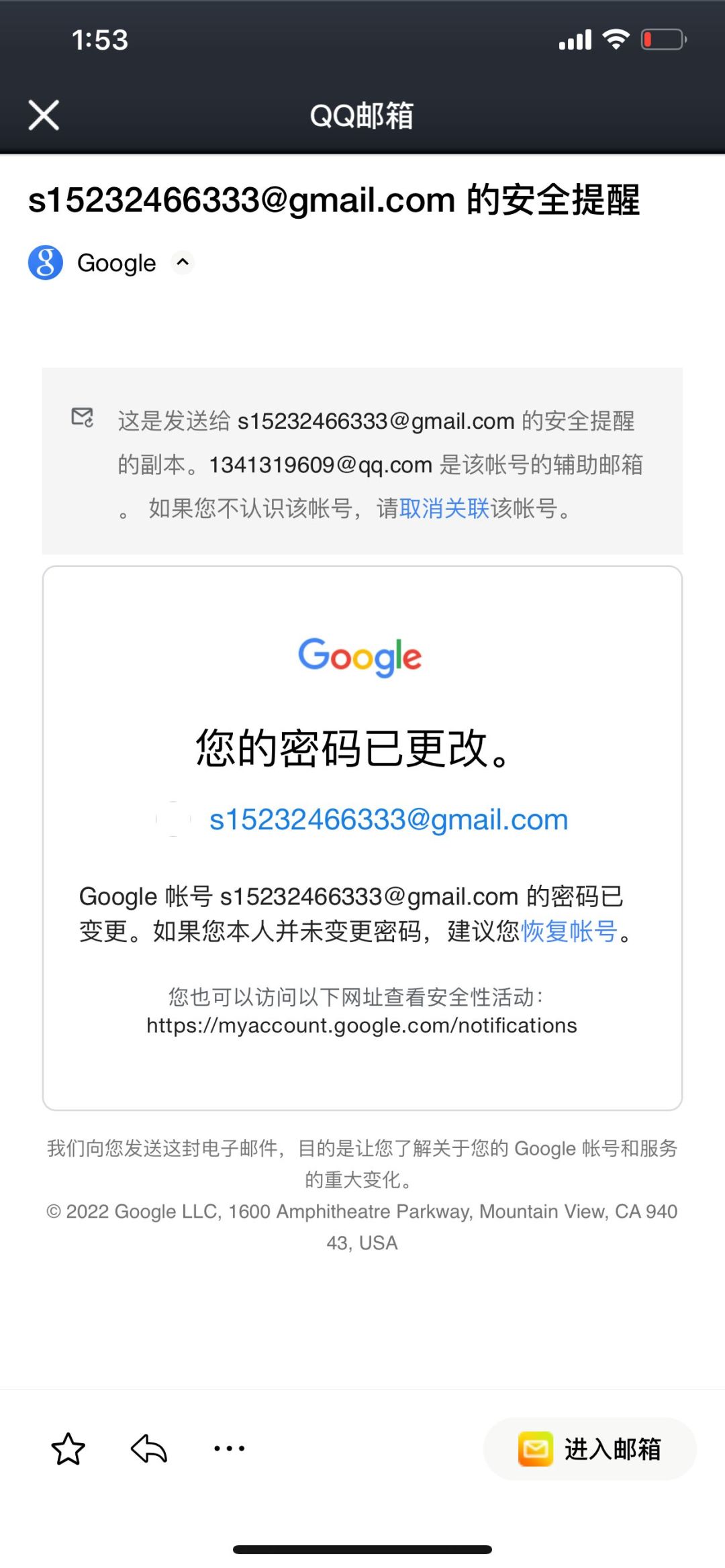
Task: Tap the 取消关联 link
Action: pos(444,509)
